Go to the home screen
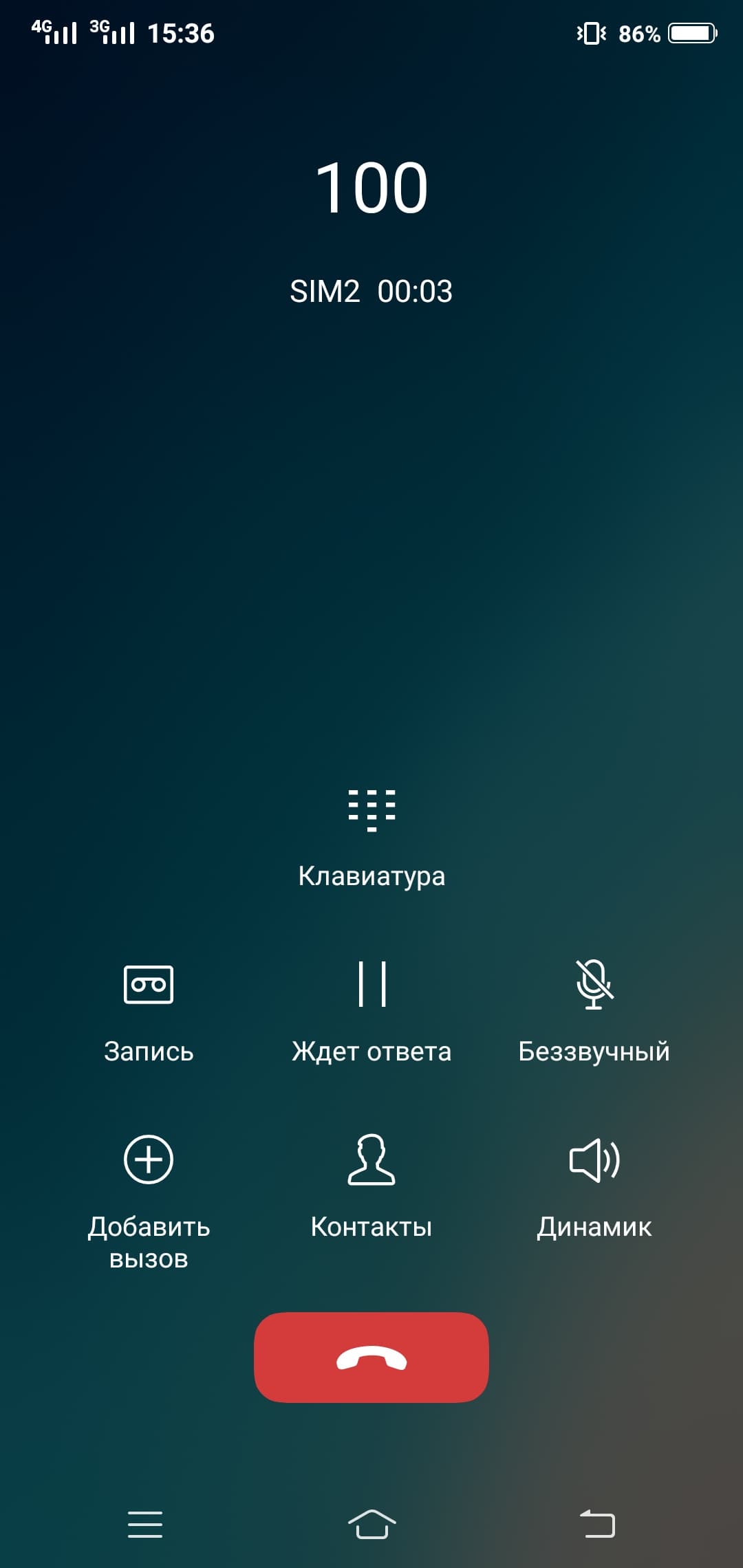The height and width of the screenshot is (1568, 743). (371, 1524)
